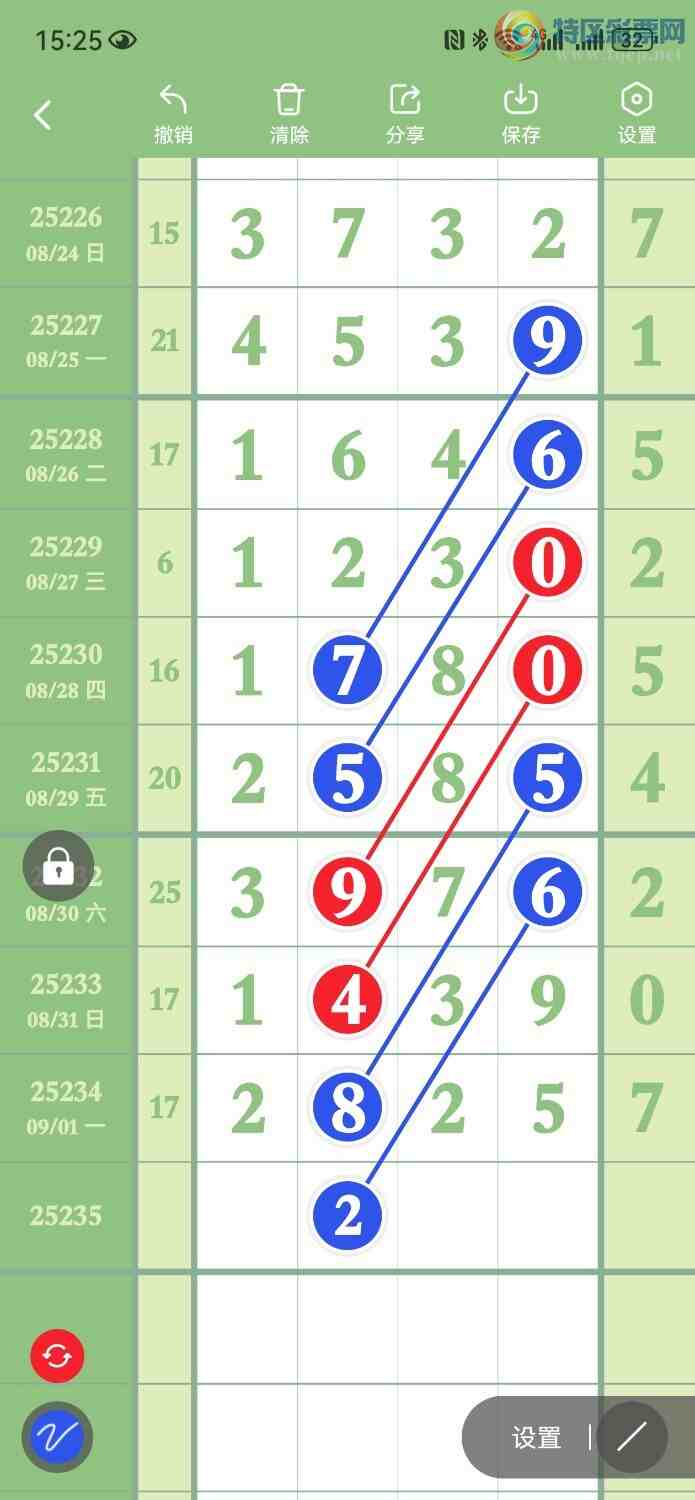Undo the last mark with 撤销
This screenshot has width=695, height=1500.
(173, 115)
